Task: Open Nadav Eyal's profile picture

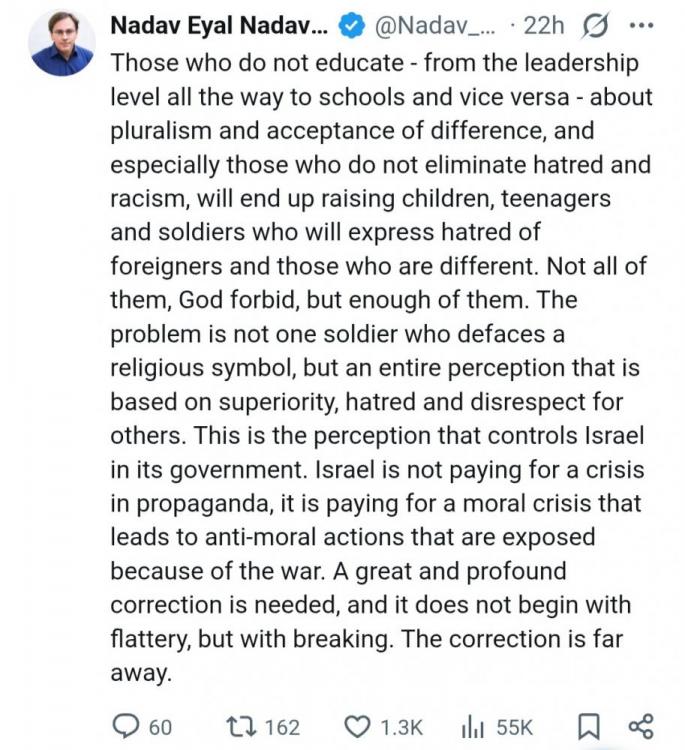Action: tap(62, 43)
